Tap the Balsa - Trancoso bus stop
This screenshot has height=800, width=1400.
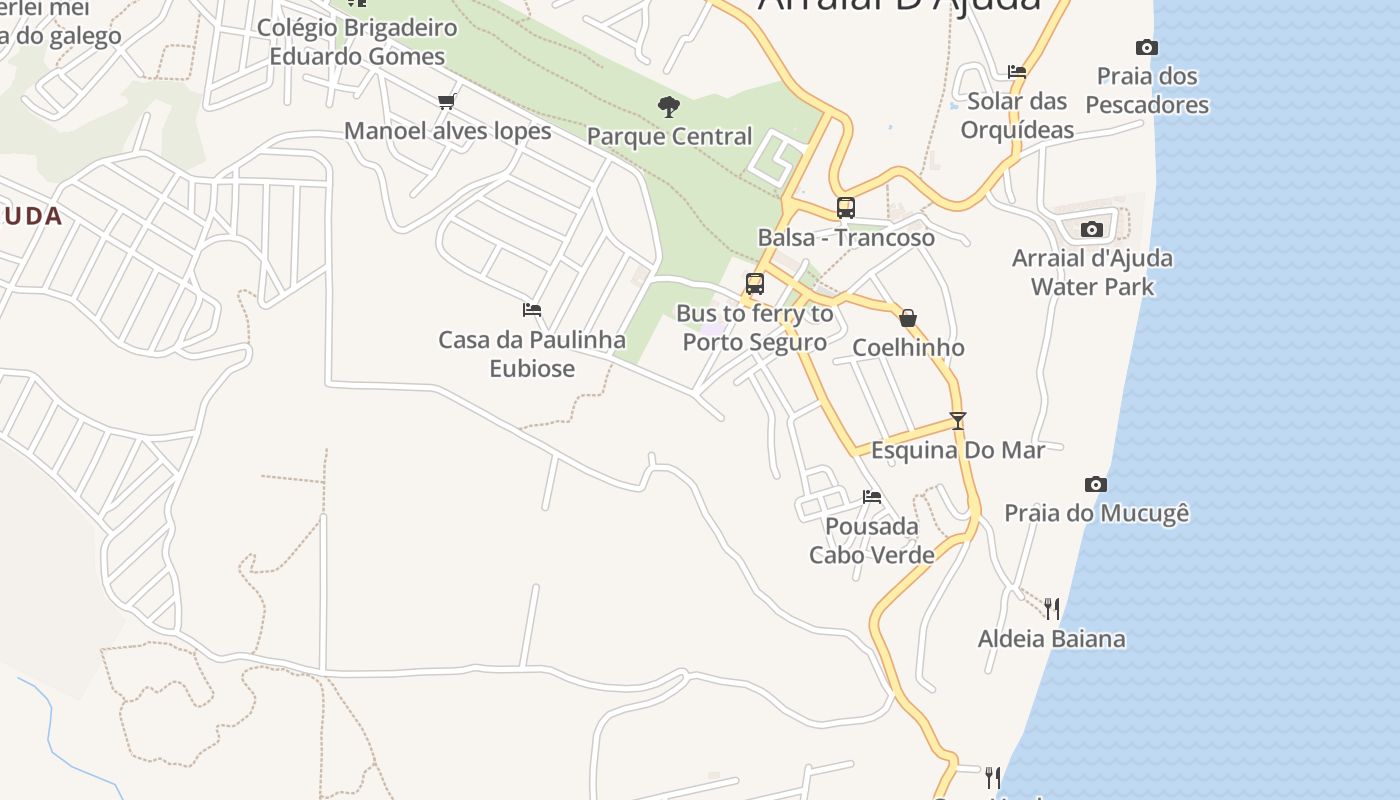(846, 208)
